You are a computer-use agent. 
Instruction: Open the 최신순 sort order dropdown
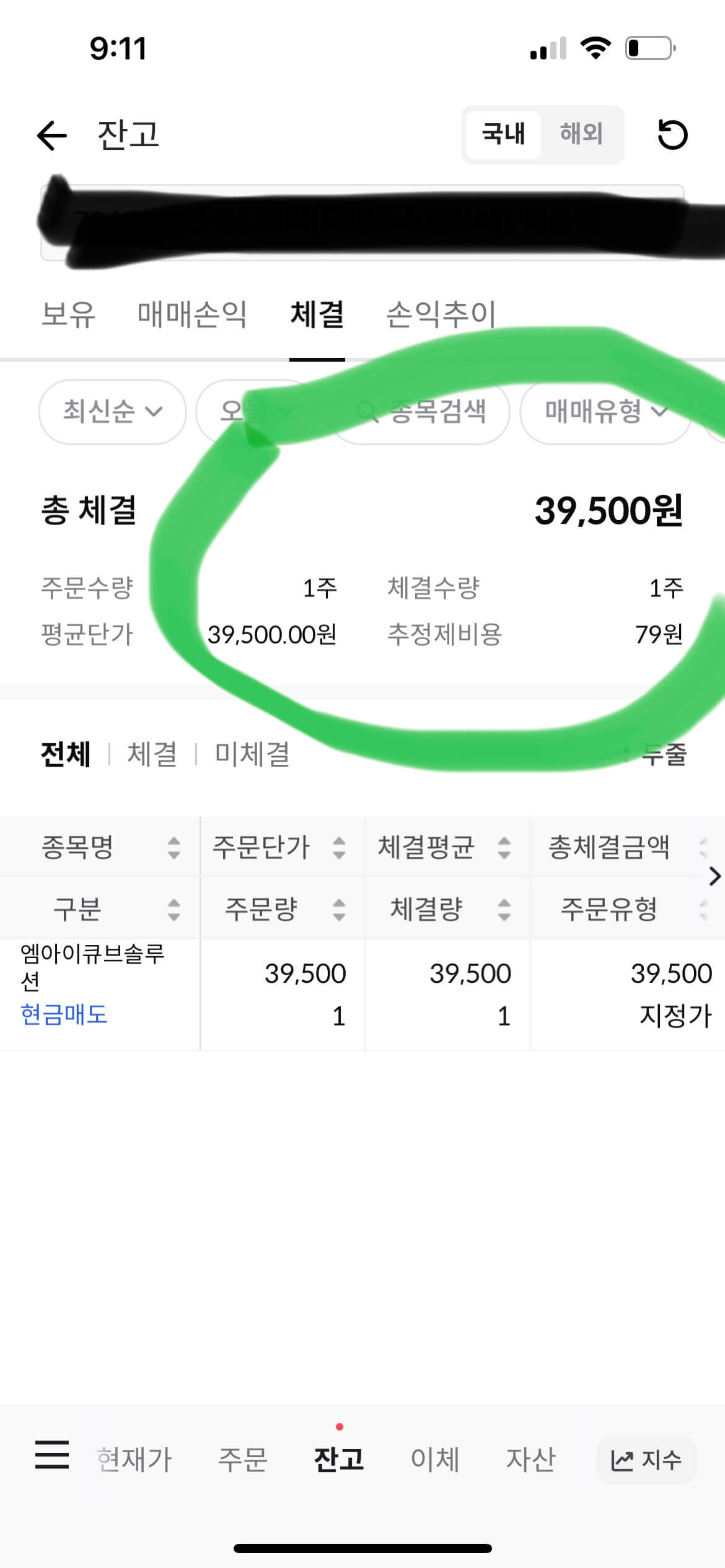[x=112, y=412]
